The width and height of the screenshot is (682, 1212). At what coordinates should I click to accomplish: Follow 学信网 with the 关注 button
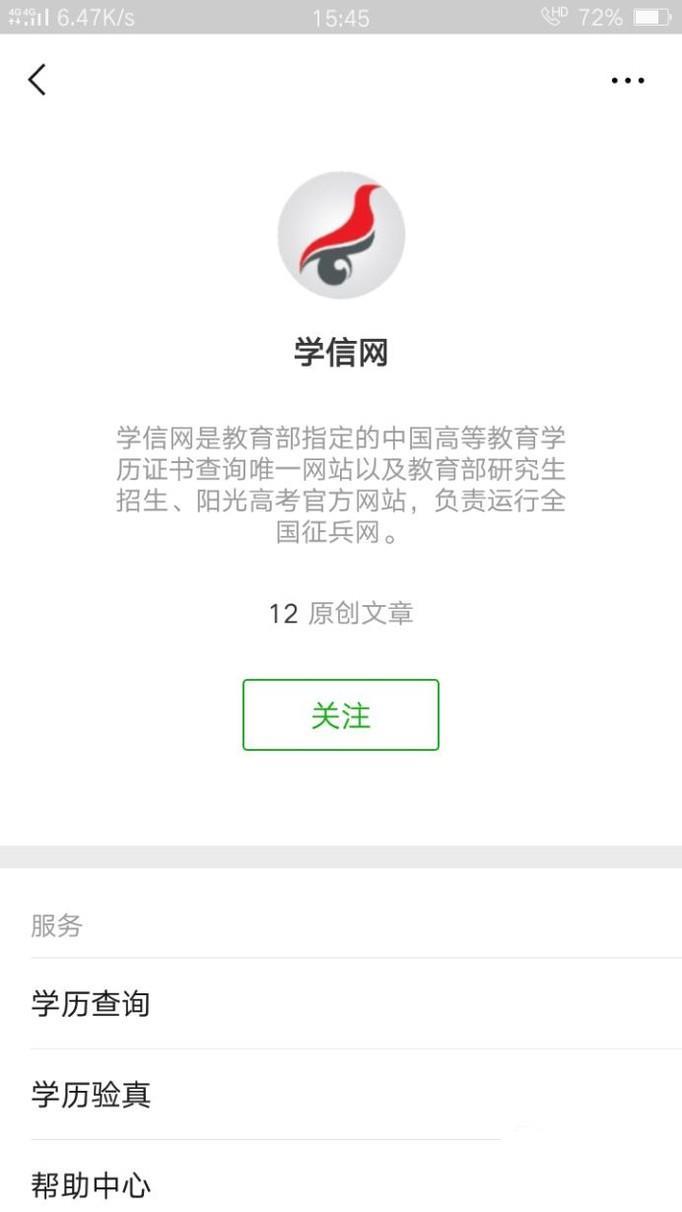click(x=340, y=715)
